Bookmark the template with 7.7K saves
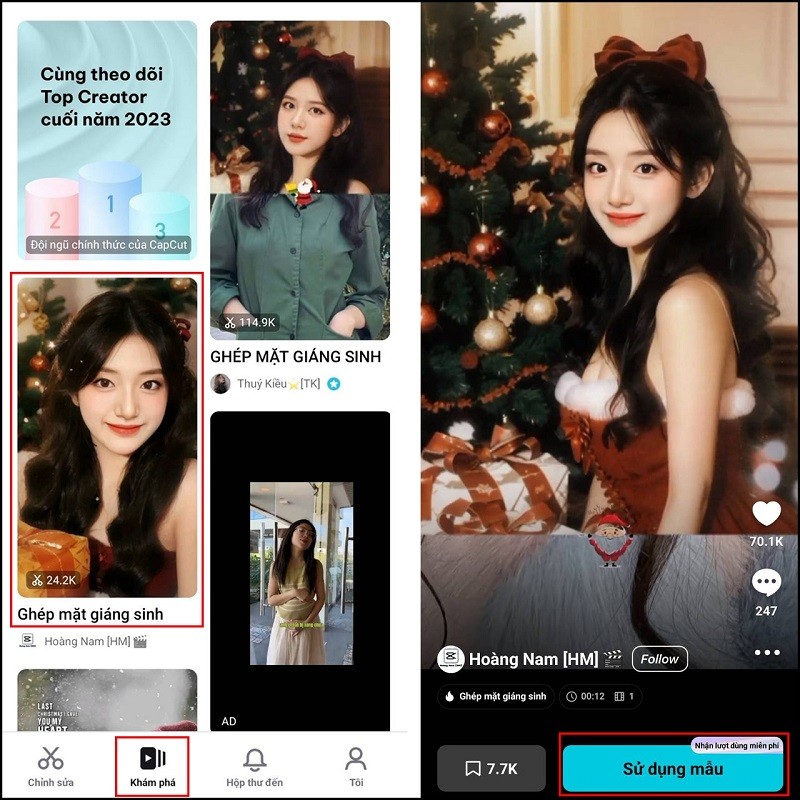 (491, 769)
